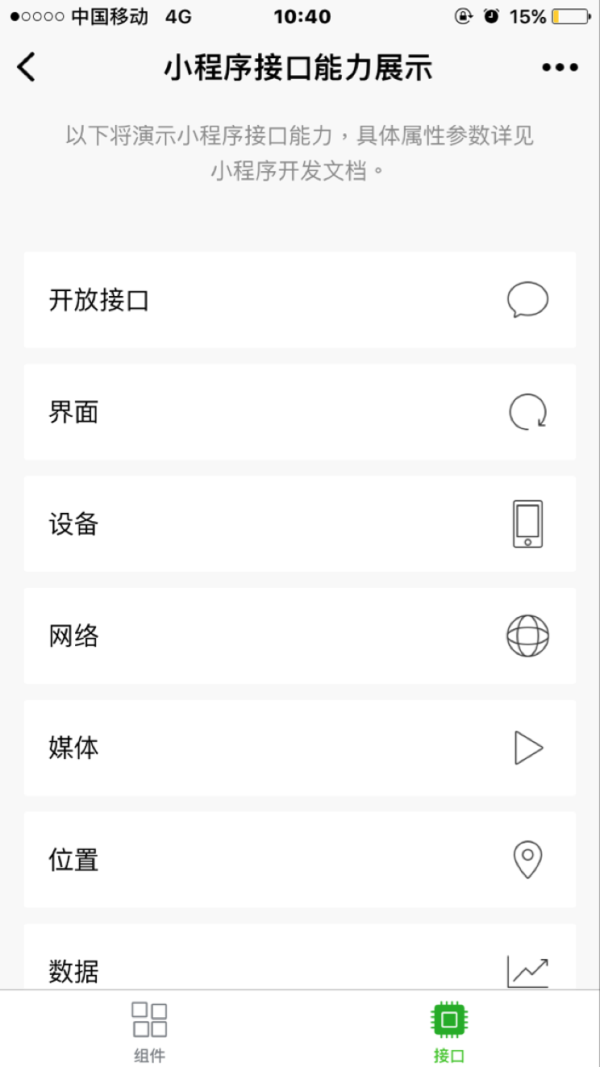The height and width of the screenshot is (1067, 600).
Task: Select the 设备 row
Action: coord(300,524)
